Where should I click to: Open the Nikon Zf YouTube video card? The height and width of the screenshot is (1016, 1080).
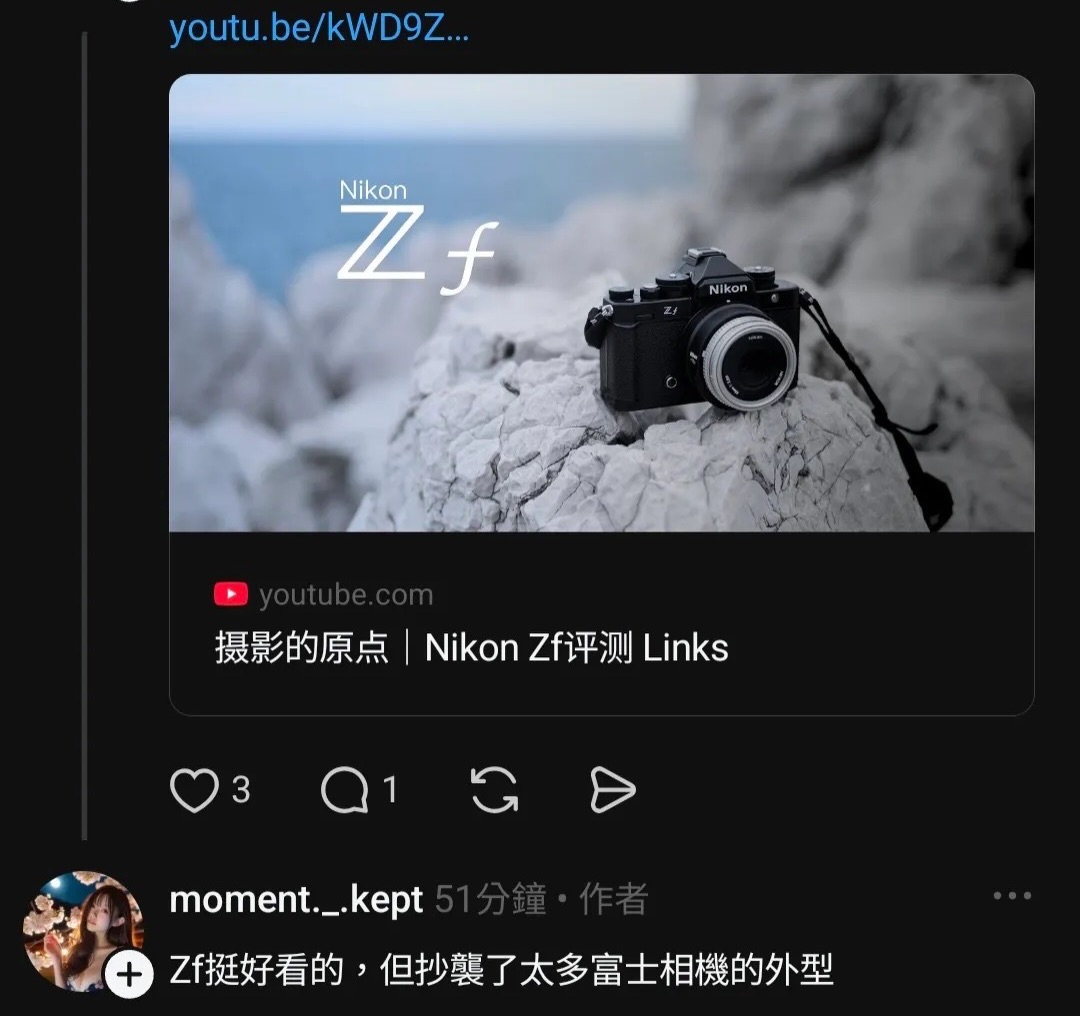coord(601,394)
